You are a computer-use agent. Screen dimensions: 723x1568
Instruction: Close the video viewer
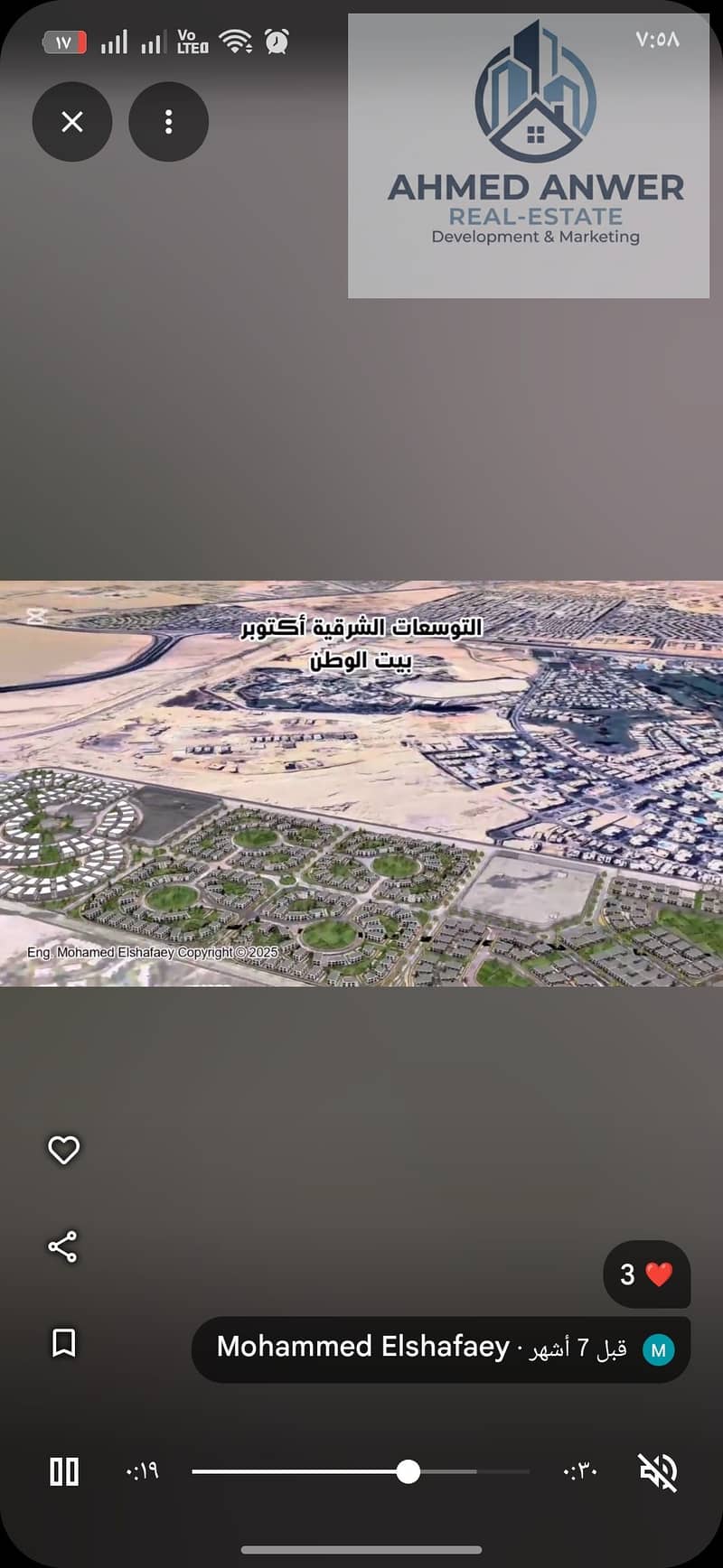pyautogui.click(x=72, y=122)
